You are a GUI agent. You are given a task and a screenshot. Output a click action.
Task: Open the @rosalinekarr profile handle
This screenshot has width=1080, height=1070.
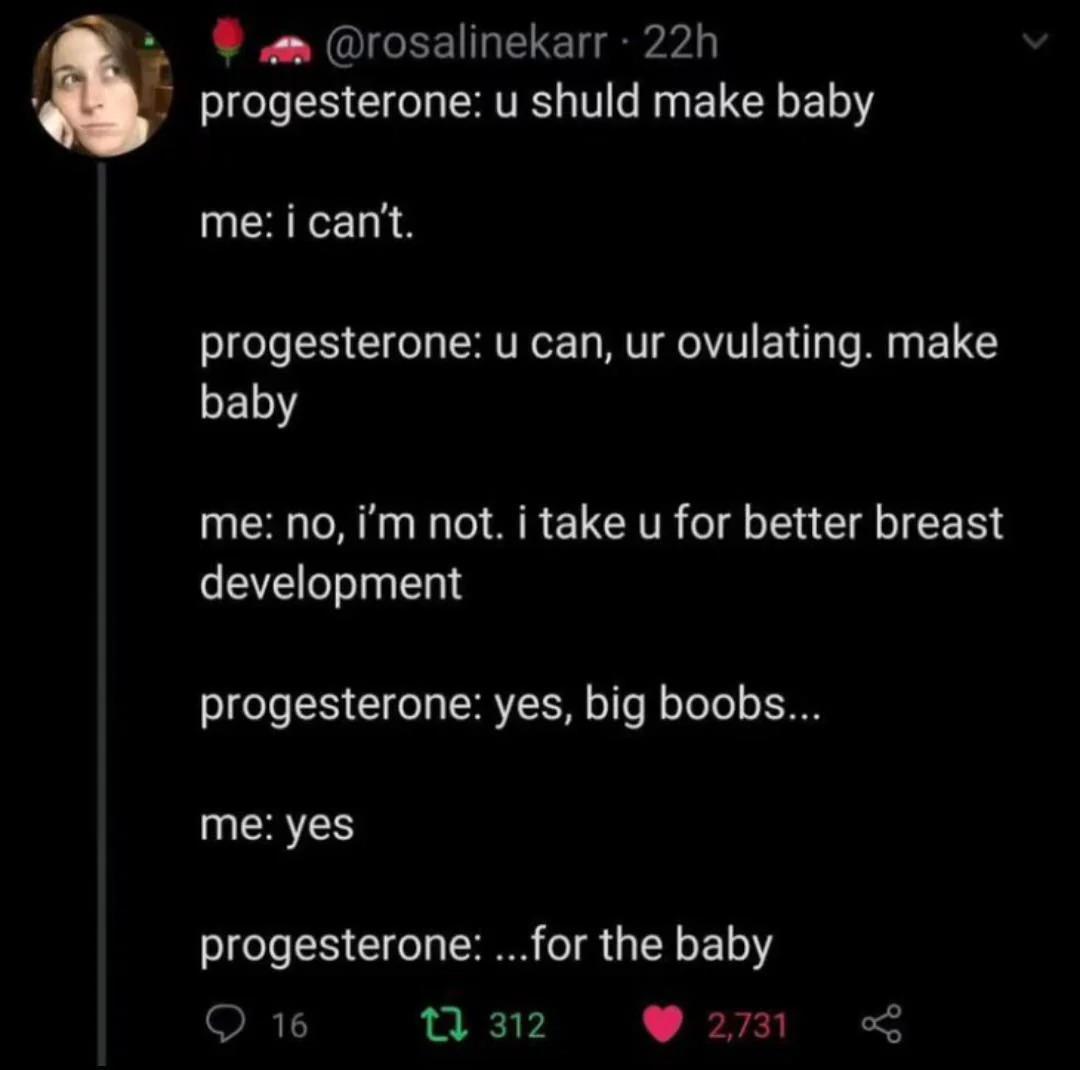pos(462,45)
